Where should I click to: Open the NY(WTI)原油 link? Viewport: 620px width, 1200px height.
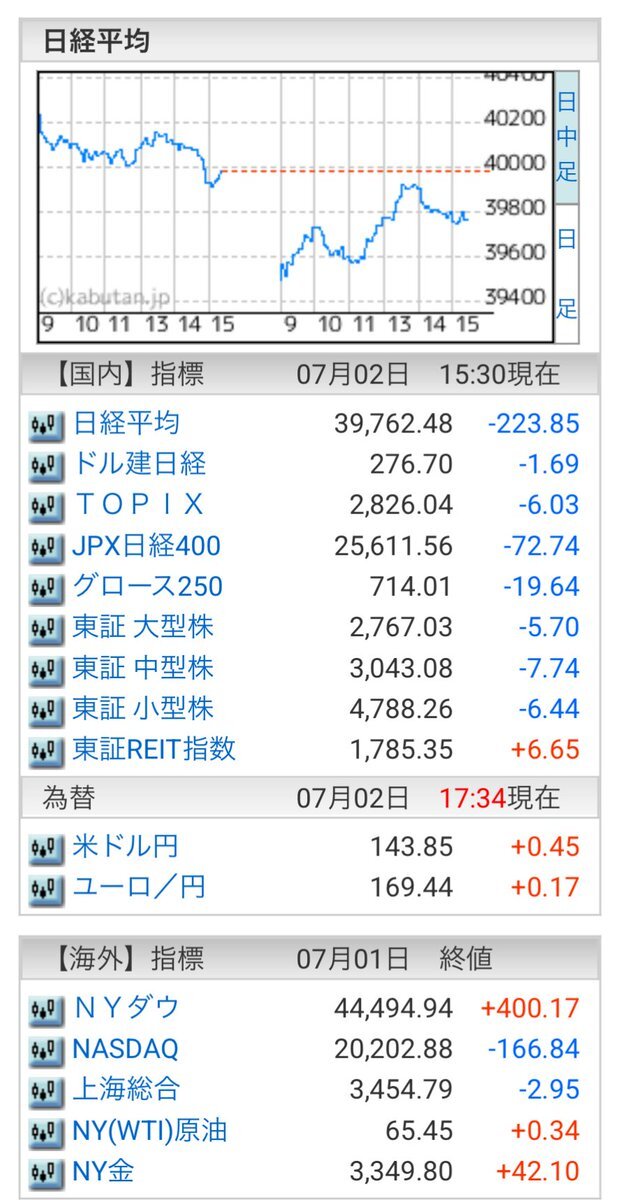click(150, 1131)
